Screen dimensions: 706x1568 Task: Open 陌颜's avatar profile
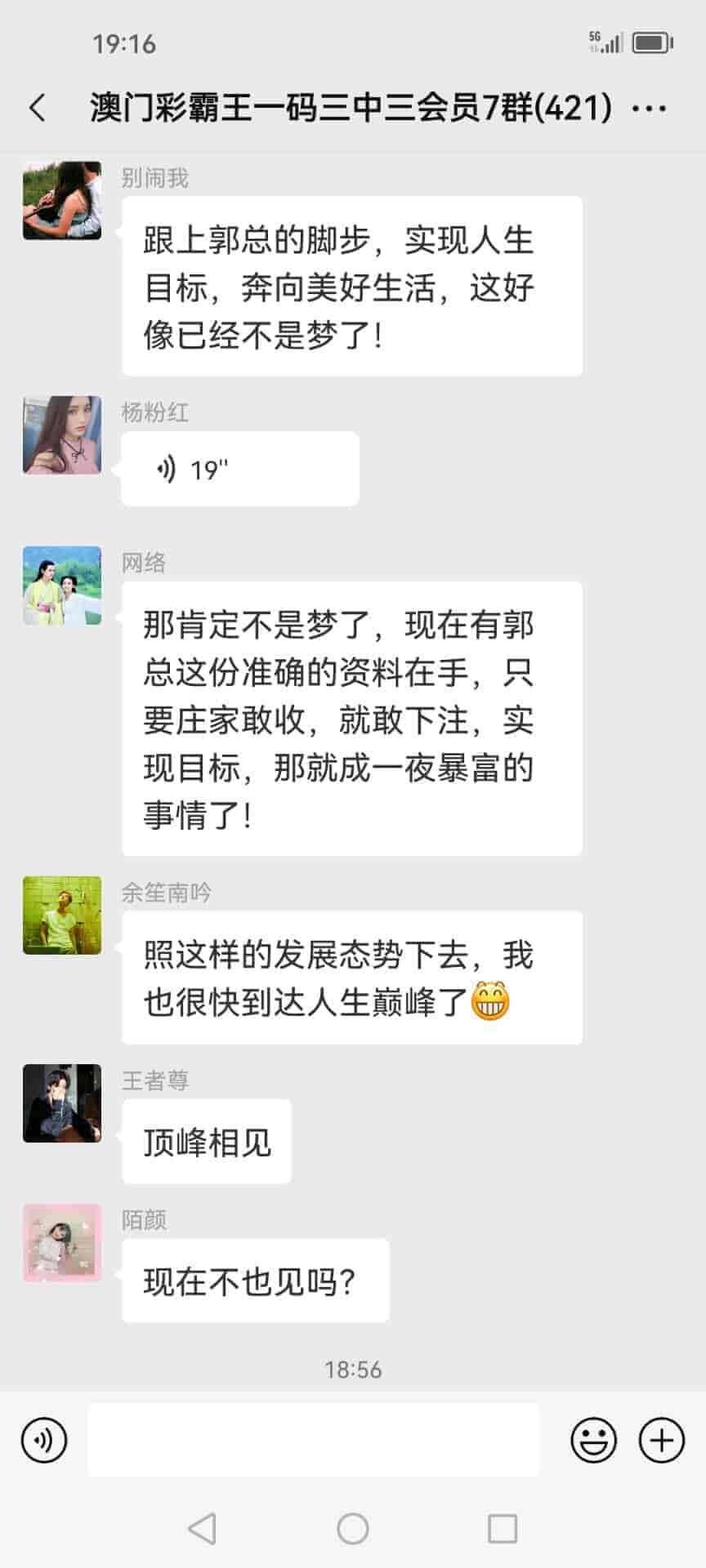point(62,1243)
